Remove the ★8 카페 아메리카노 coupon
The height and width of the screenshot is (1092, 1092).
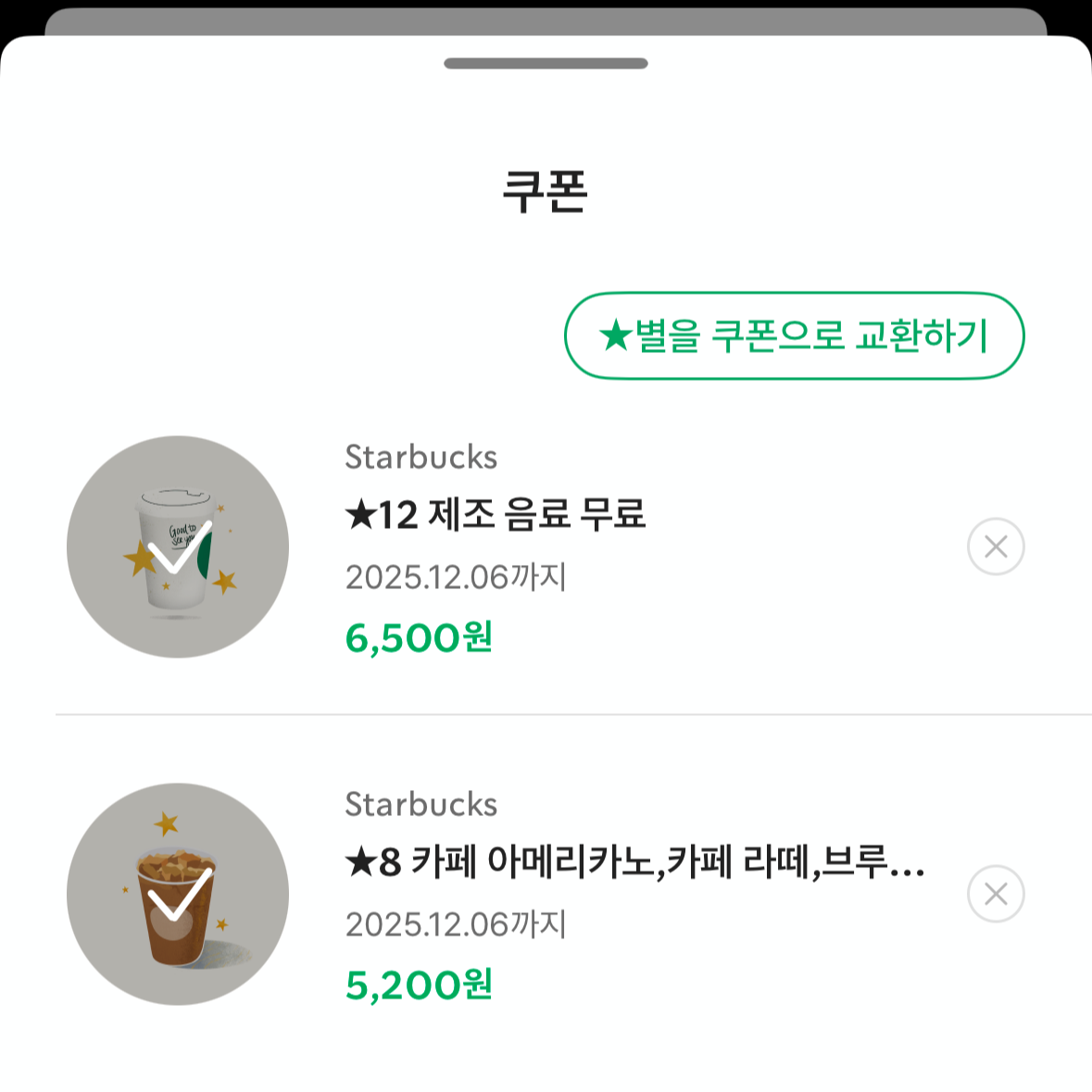996,894
